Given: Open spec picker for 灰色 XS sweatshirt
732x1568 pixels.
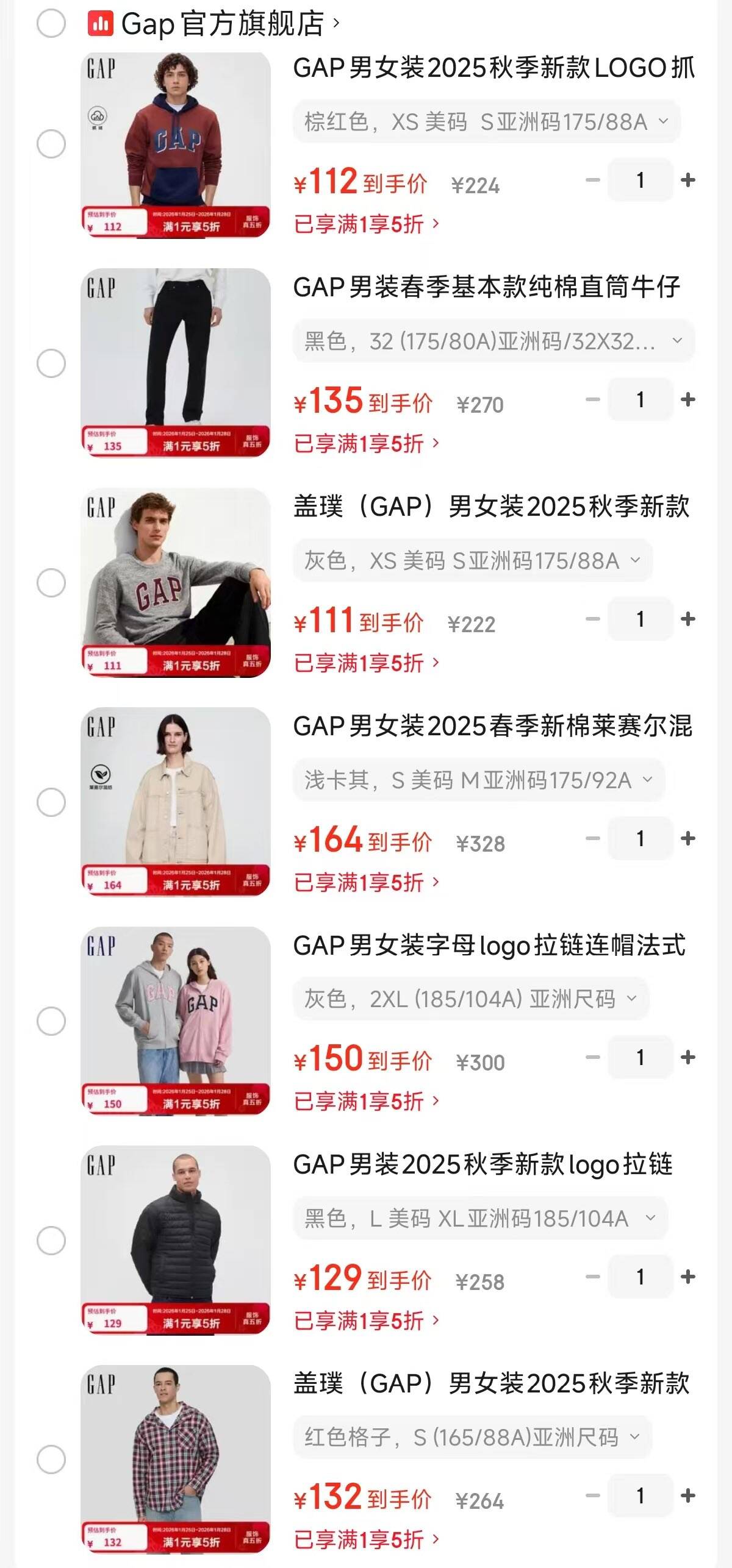Looking at the screenshot, I should click(472, 561).
